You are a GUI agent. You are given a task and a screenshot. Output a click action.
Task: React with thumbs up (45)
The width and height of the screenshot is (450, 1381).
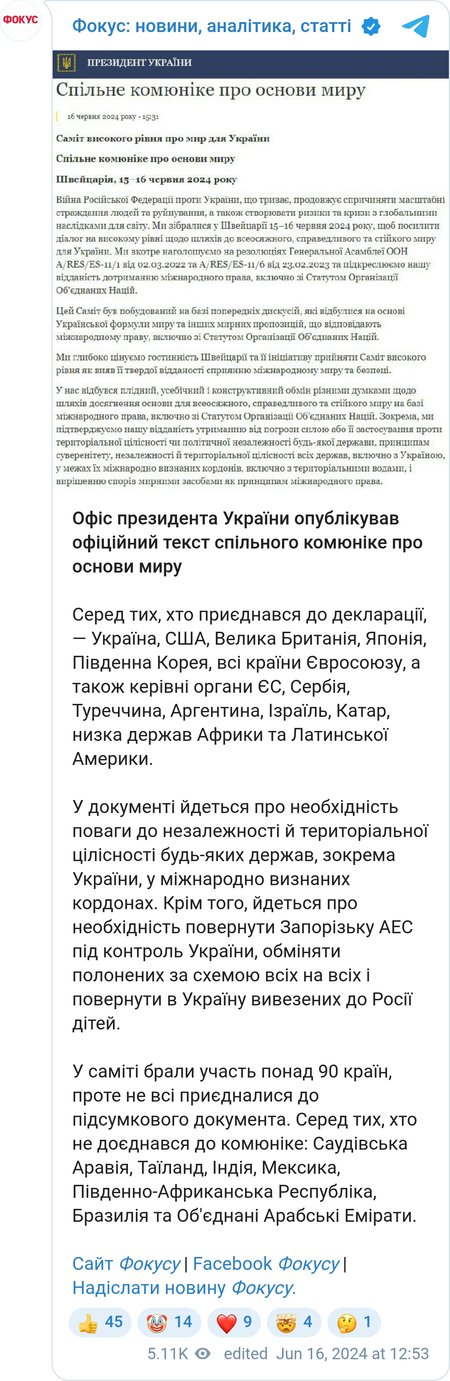point(100,1322)
